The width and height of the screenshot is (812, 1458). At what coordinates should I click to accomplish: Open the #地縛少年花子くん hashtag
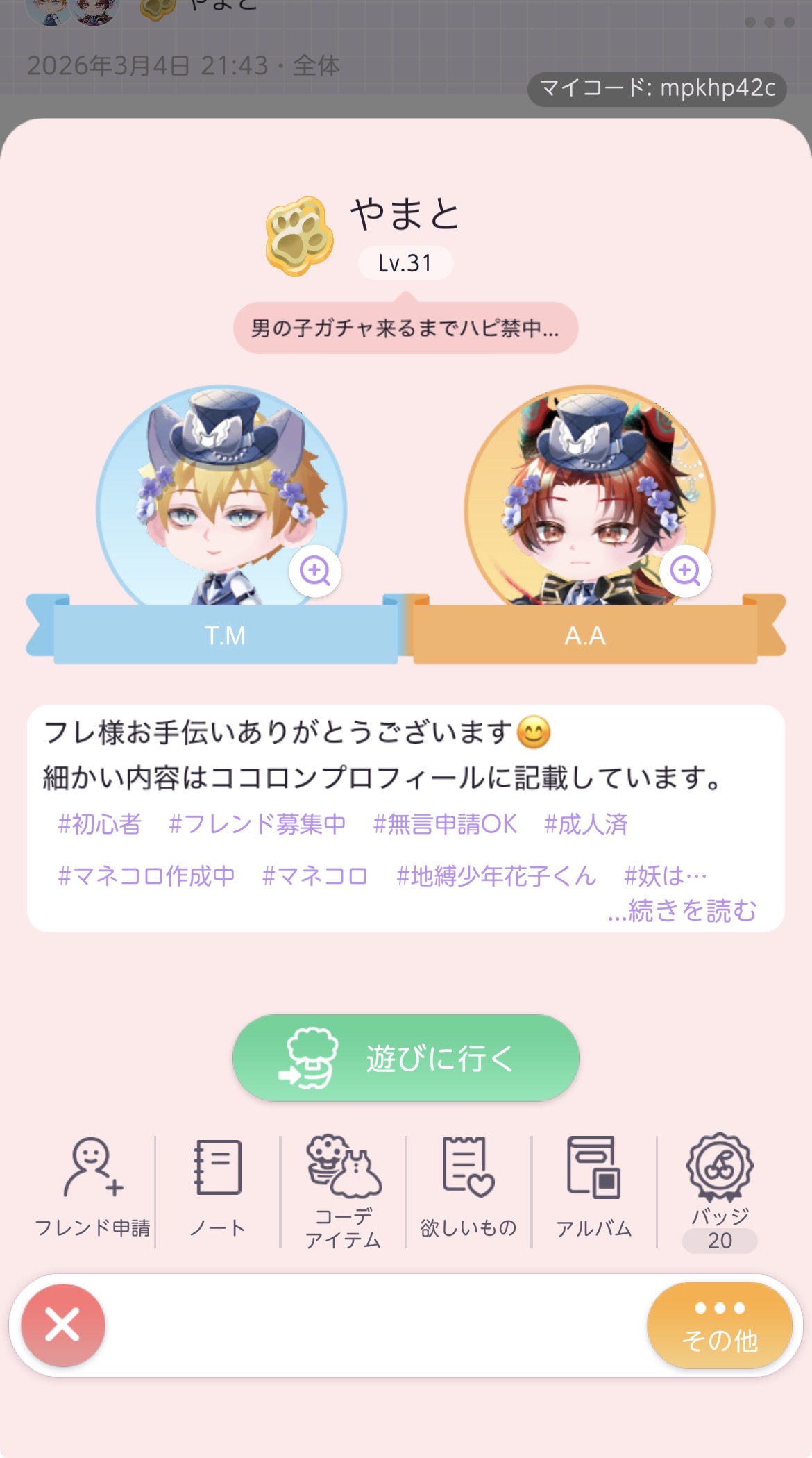[x=496, y=876]
